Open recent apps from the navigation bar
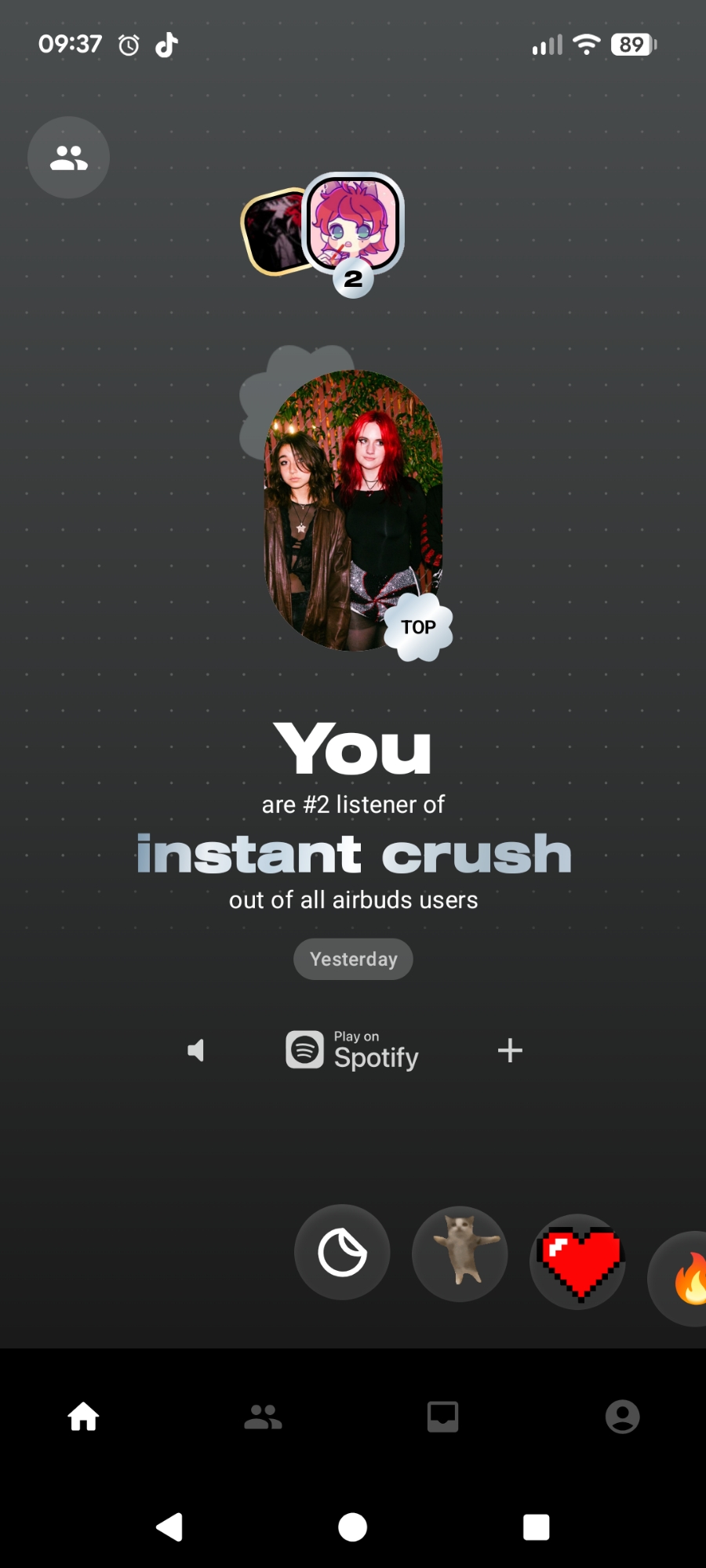Viewport: 706px width, 1568px height. tap(536, 1526)
